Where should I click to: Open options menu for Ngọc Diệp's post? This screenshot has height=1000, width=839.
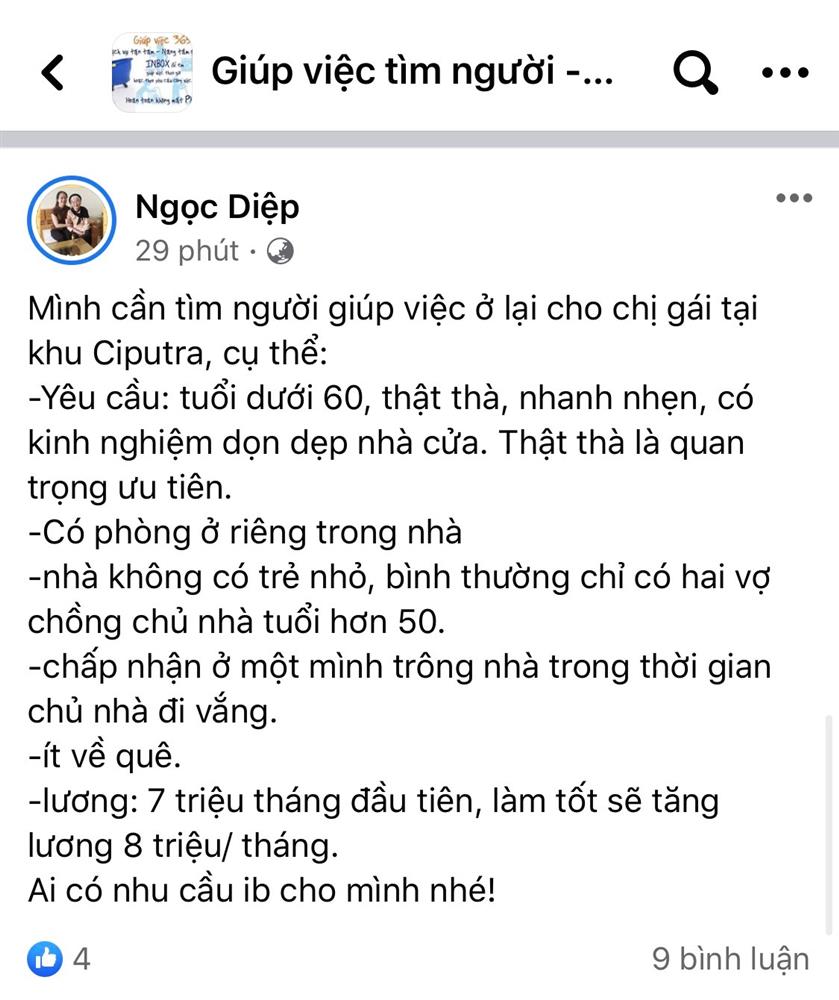tap(794, 198)
